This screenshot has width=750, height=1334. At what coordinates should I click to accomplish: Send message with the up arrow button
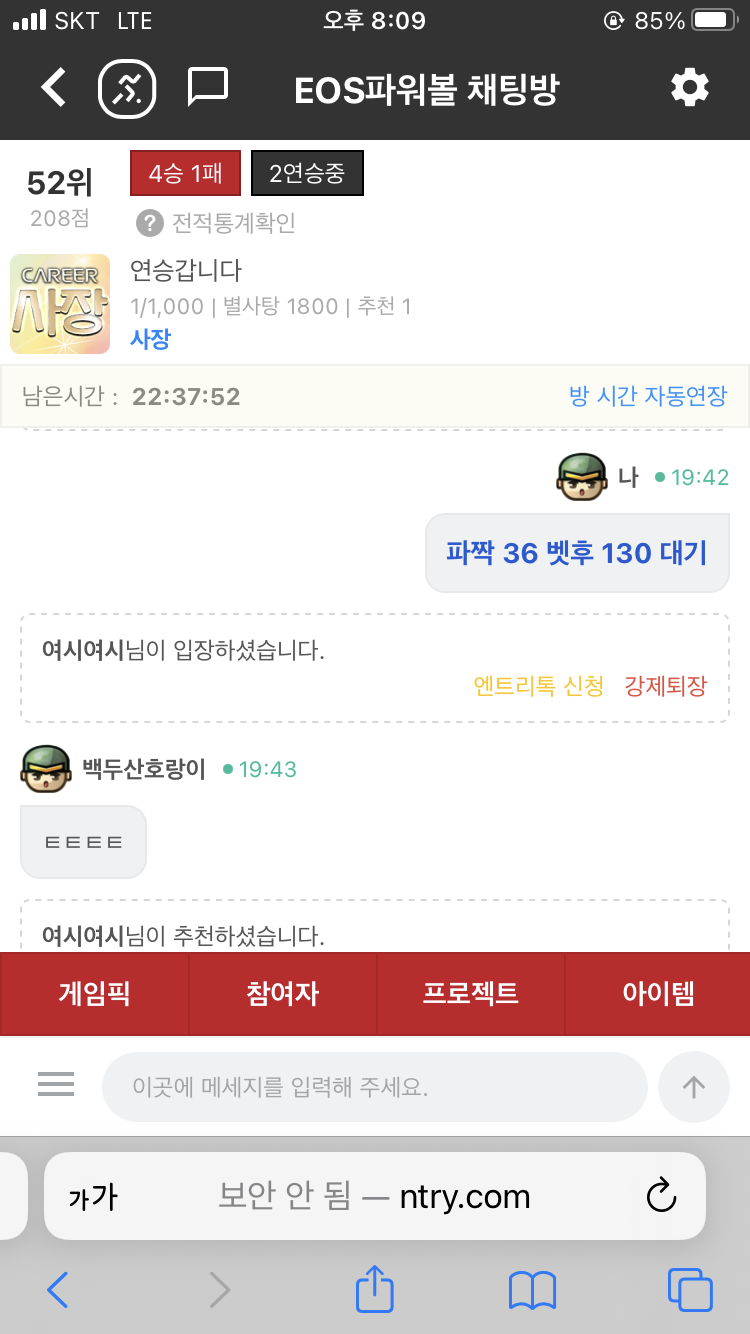pos(694,1087)
